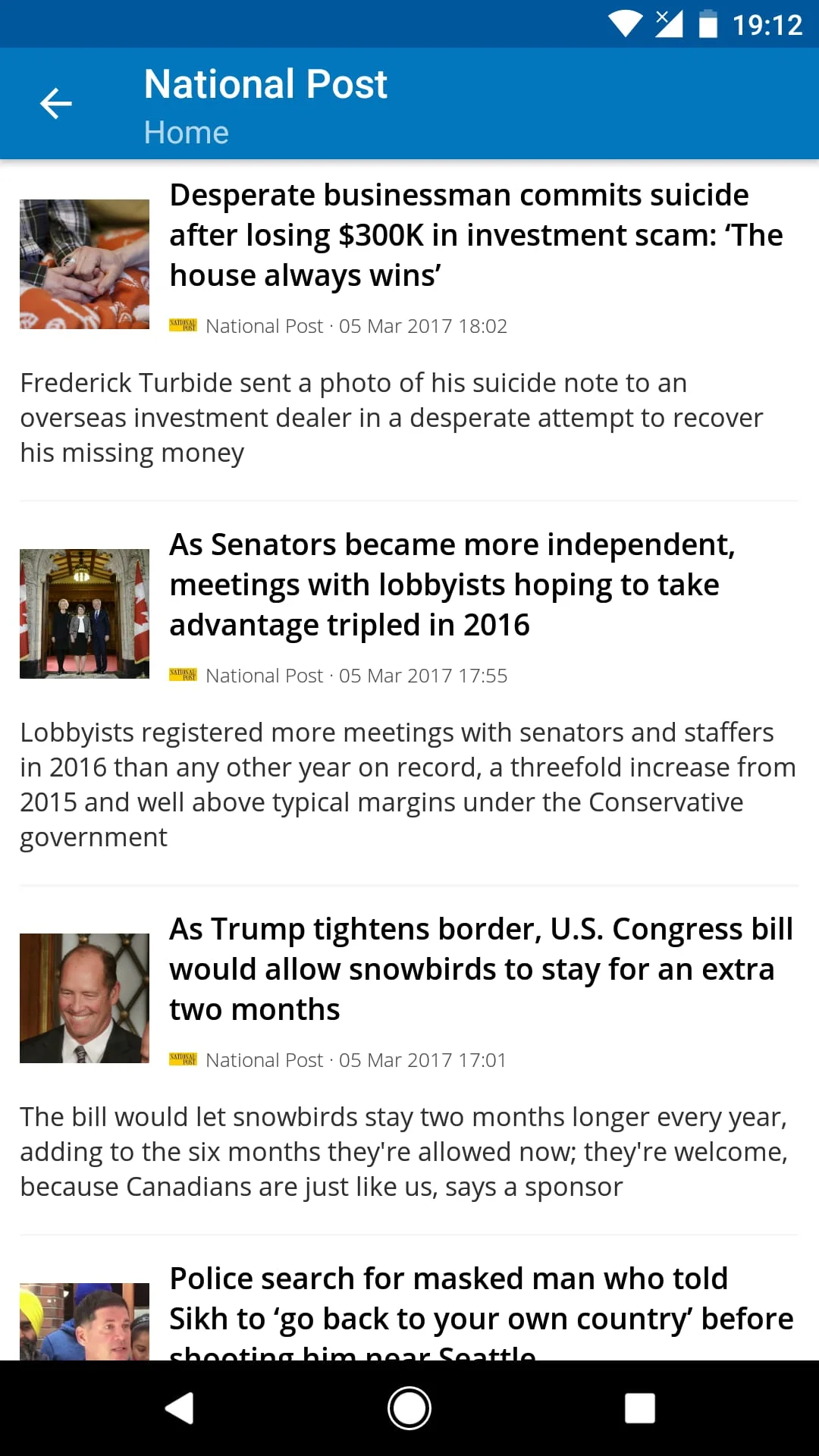Tap the cellular signal icon in the status bar

point(667,24)
